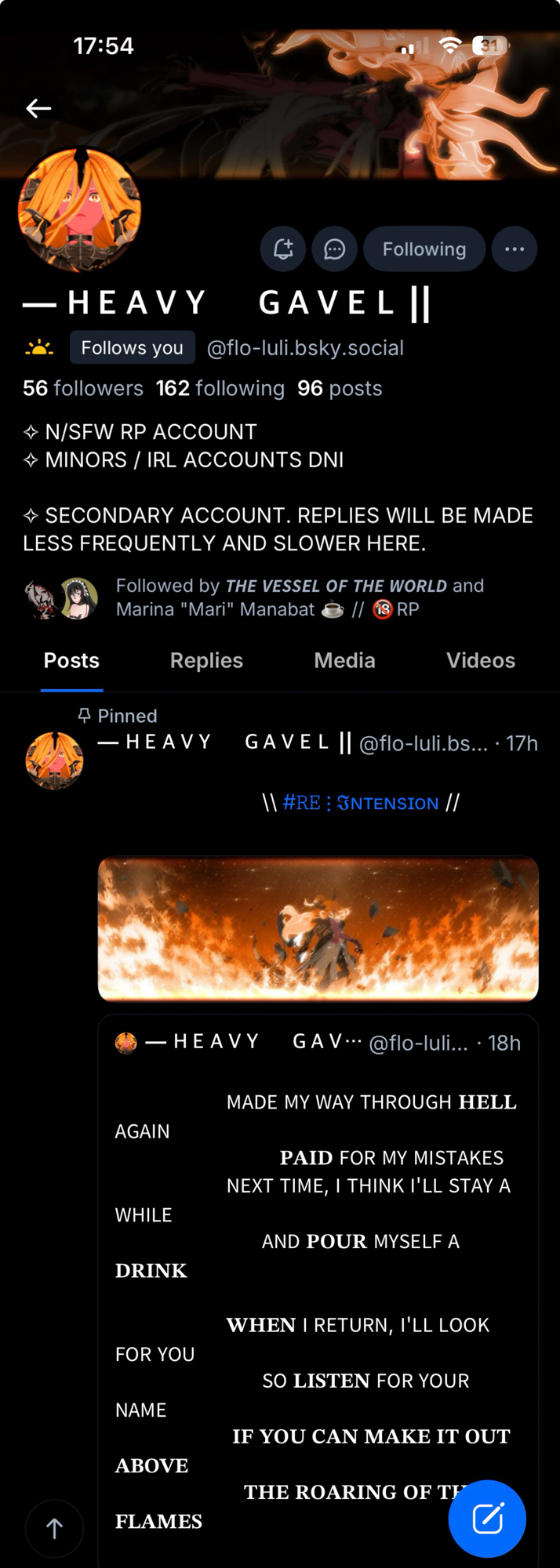View the 56 followers list
The image size is (560, 1568).
(x=83, y=388)
